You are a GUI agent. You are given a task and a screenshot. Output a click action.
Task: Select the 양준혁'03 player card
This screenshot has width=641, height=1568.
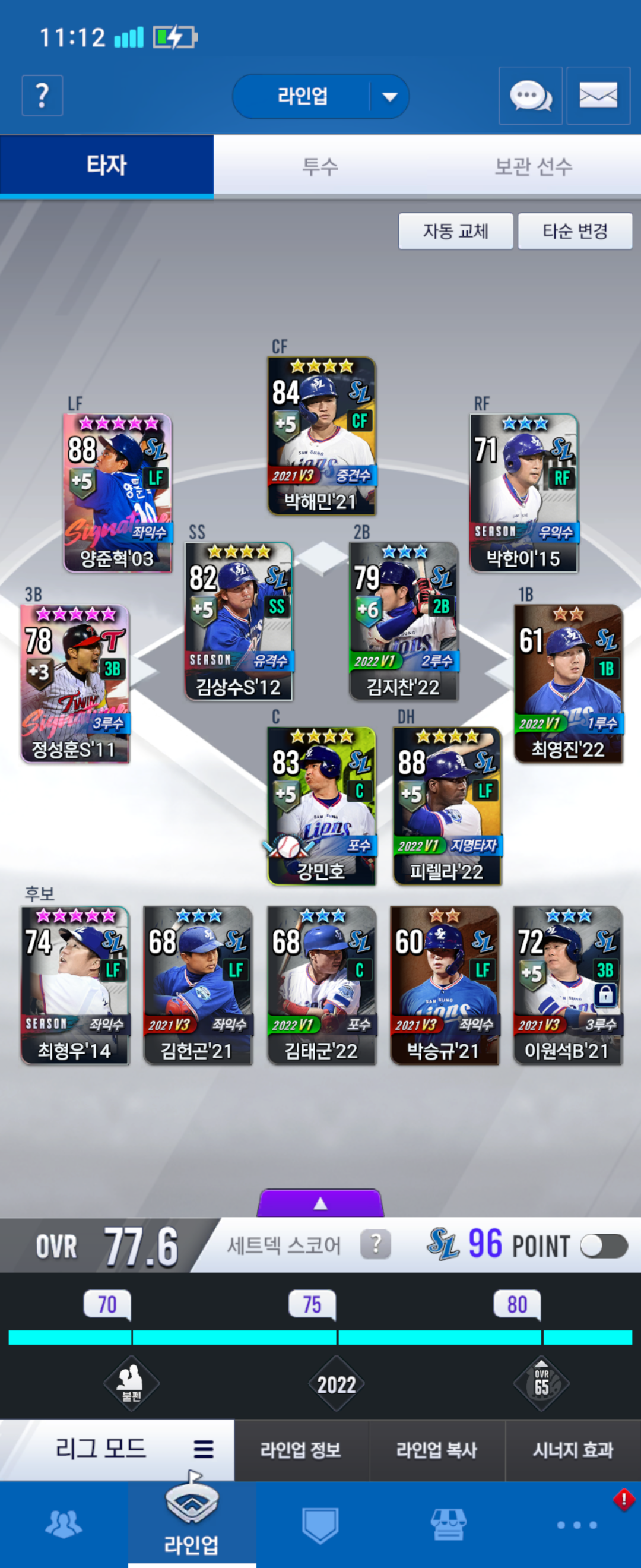coord(118,492)
